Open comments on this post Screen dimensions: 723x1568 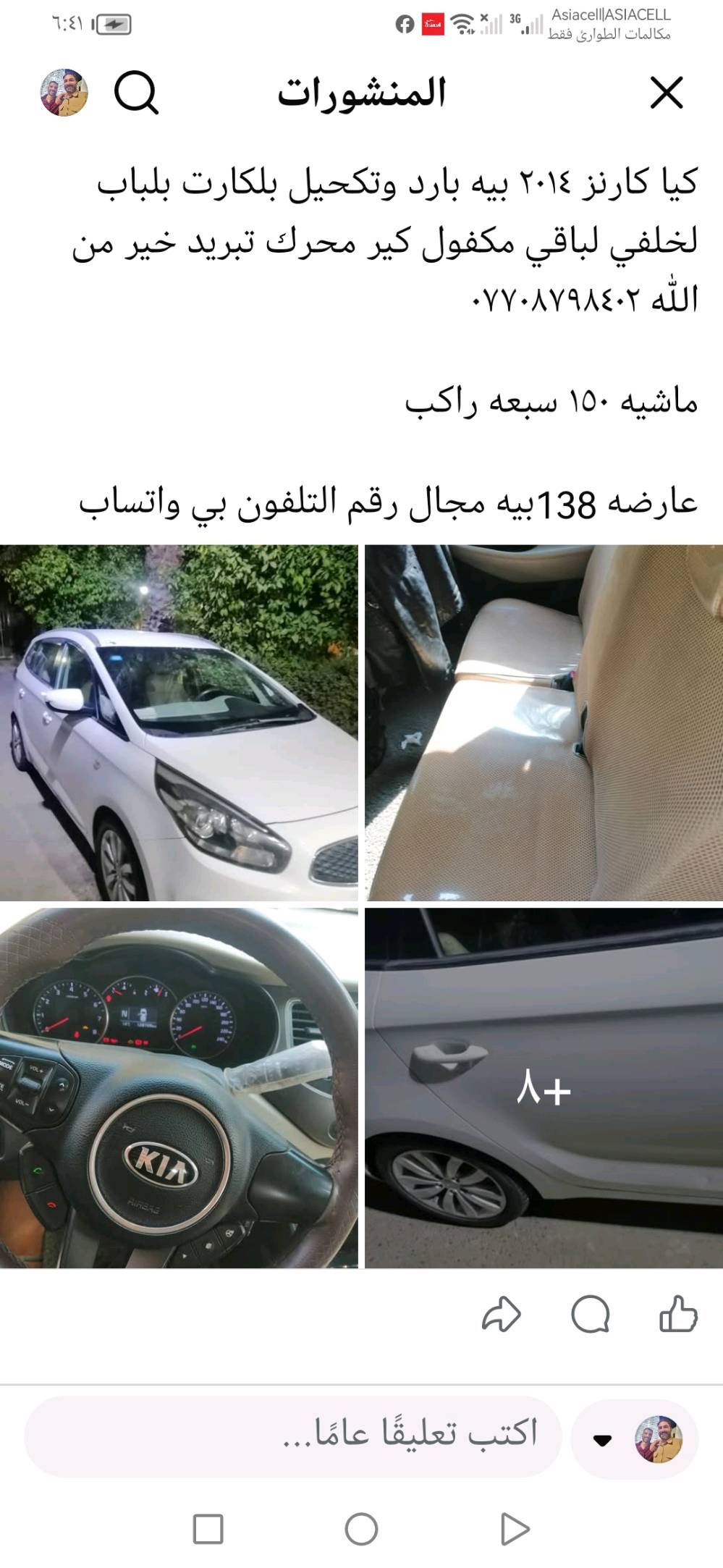pos(590,1314)
